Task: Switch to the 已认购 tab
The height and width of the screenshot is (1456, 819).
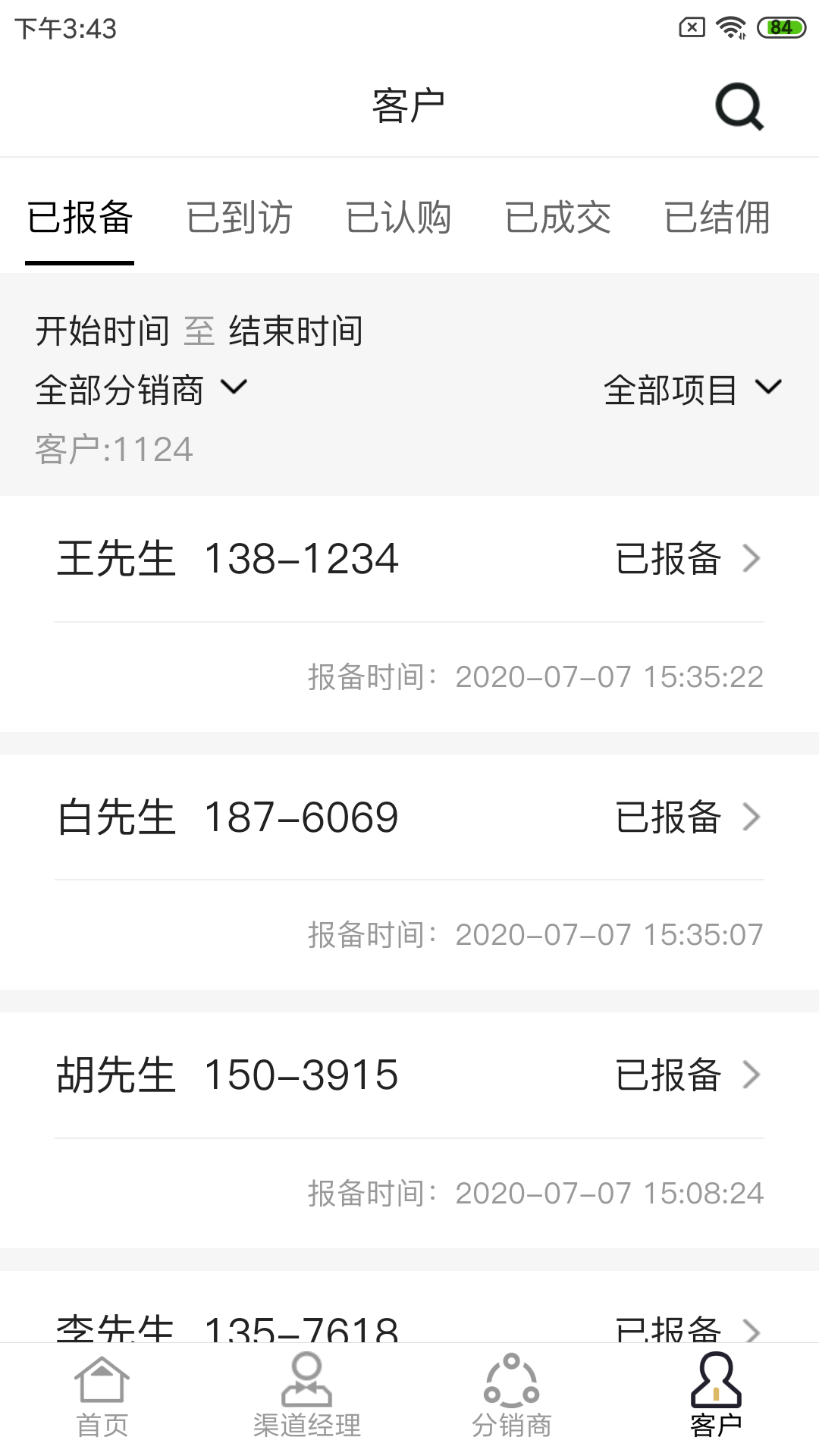Action: 398,218
